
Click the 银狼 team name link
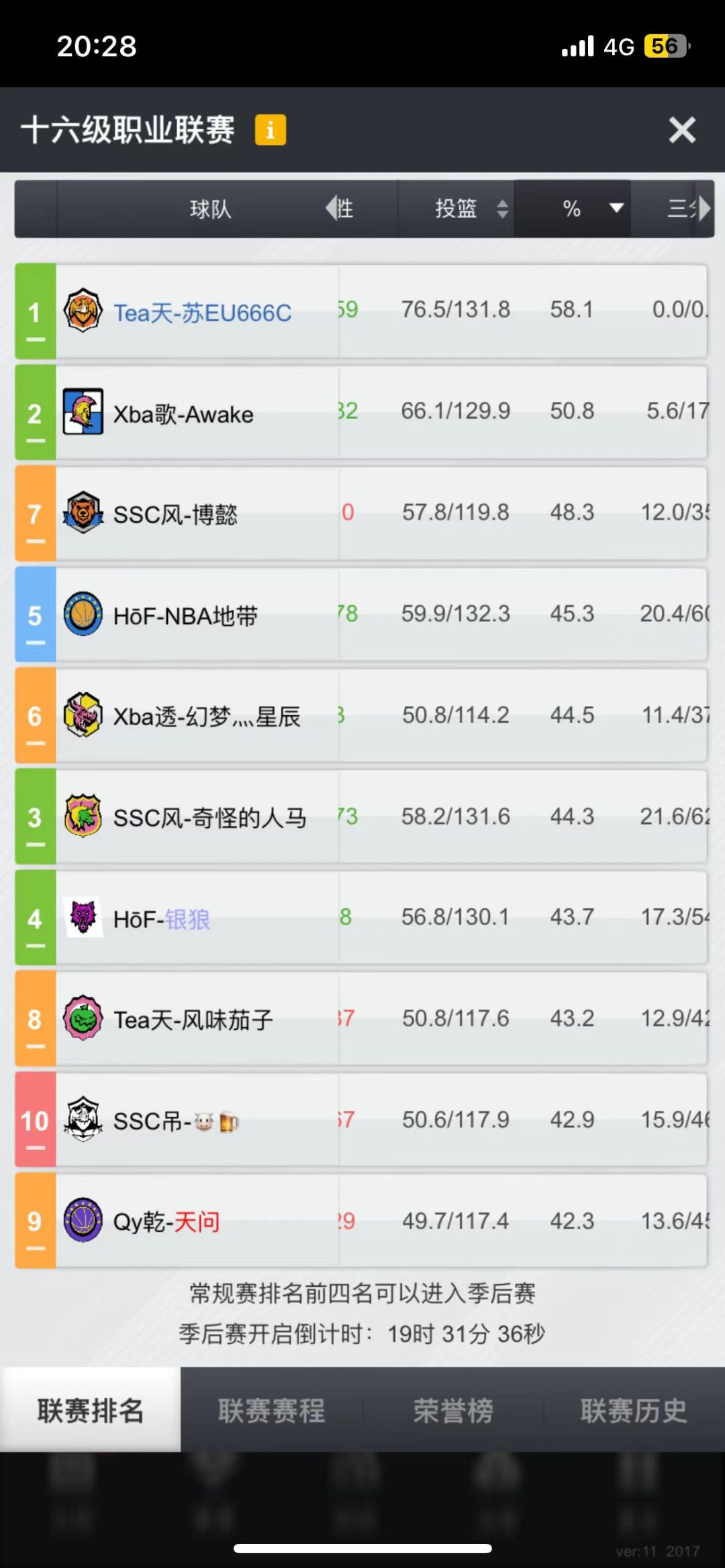pyautogui.click(x=186, y=919)
